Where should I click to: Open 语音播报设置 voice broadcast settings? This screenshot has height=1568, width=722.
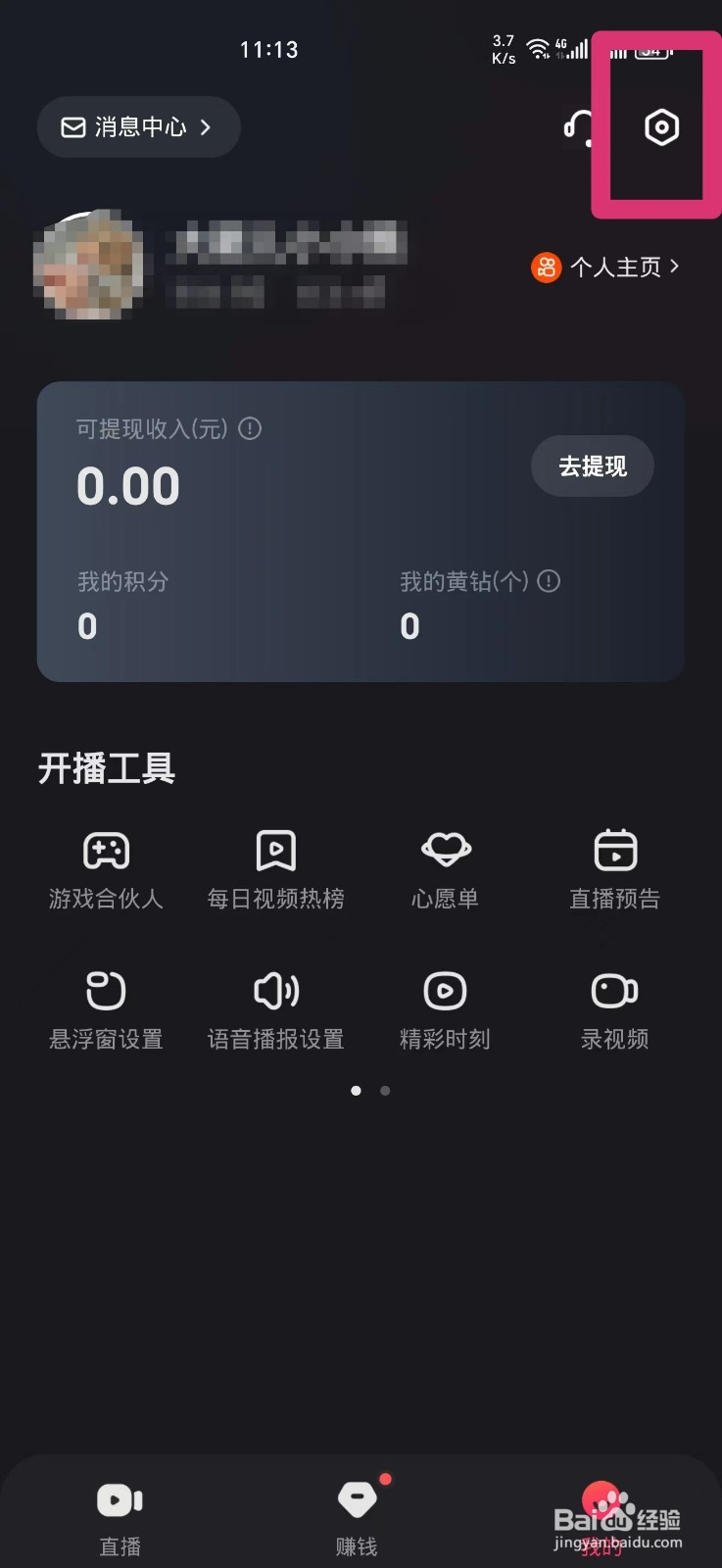click(275, 1007)
